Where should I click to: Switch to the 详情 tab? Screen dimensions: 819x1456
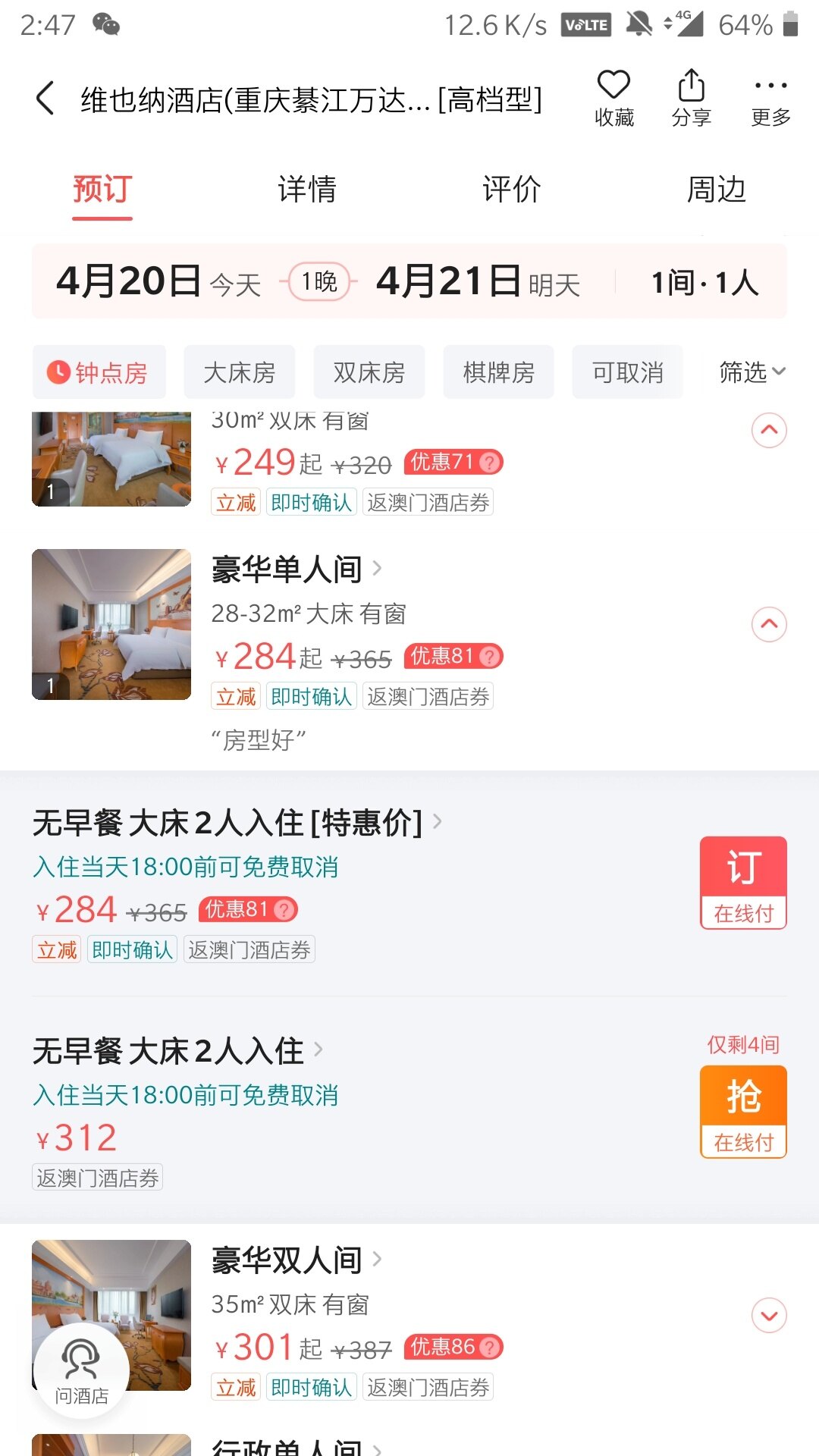pos(307,190)
